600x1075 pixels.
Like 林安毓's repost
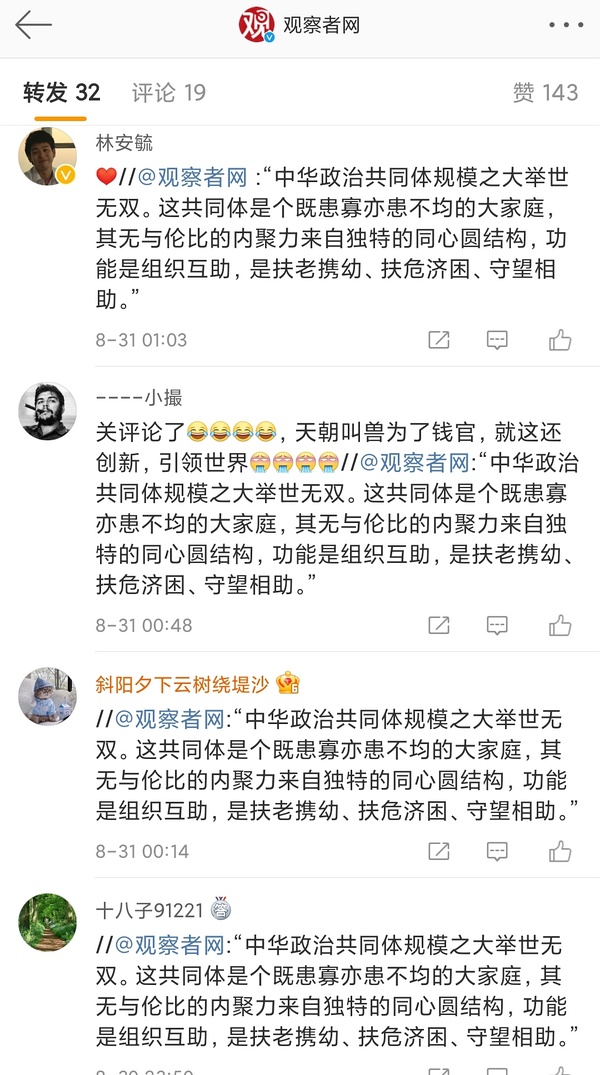point(560,340)
